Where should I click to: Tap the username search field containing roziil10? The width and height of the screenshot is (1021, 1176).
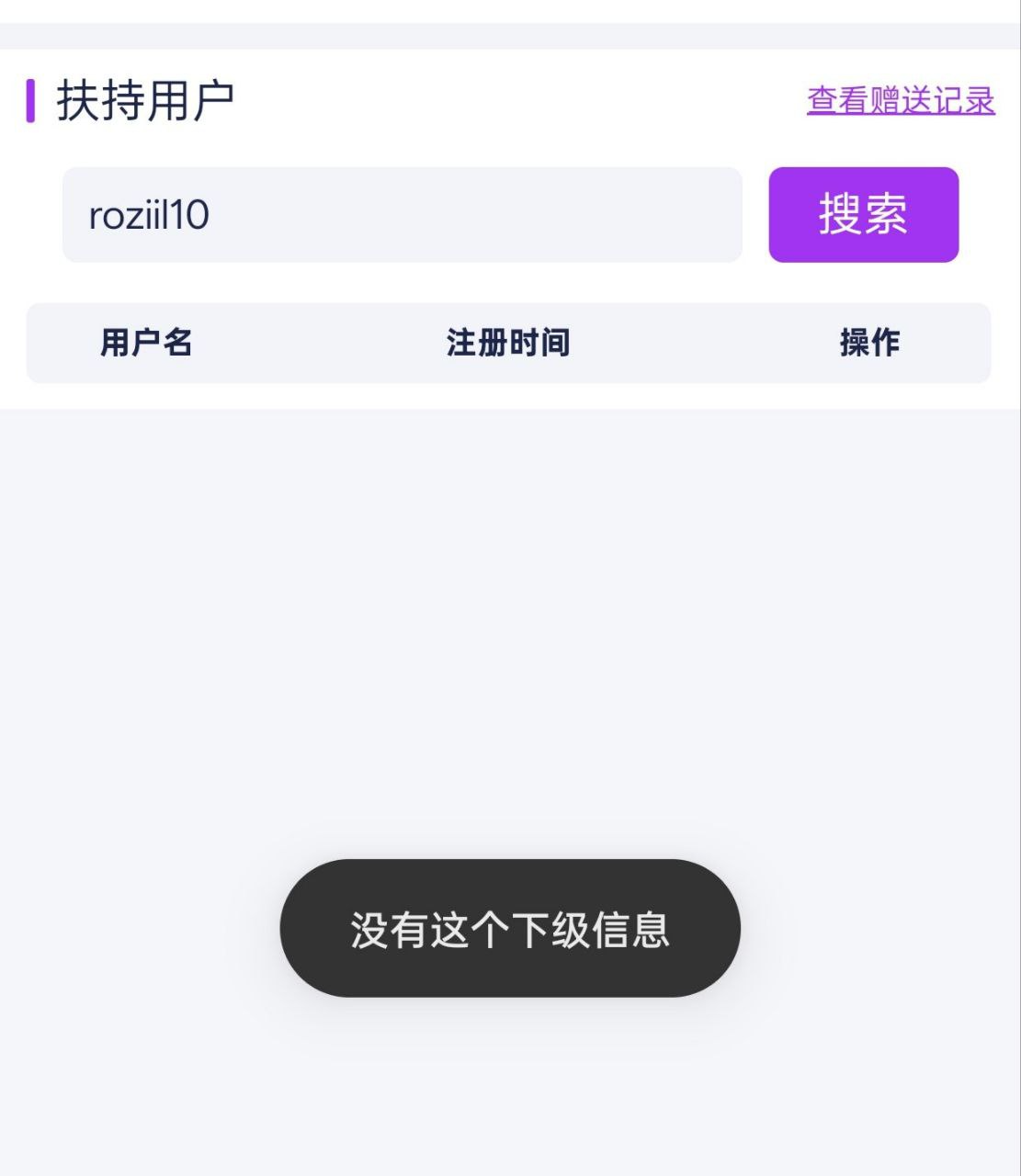coord(402,215)
